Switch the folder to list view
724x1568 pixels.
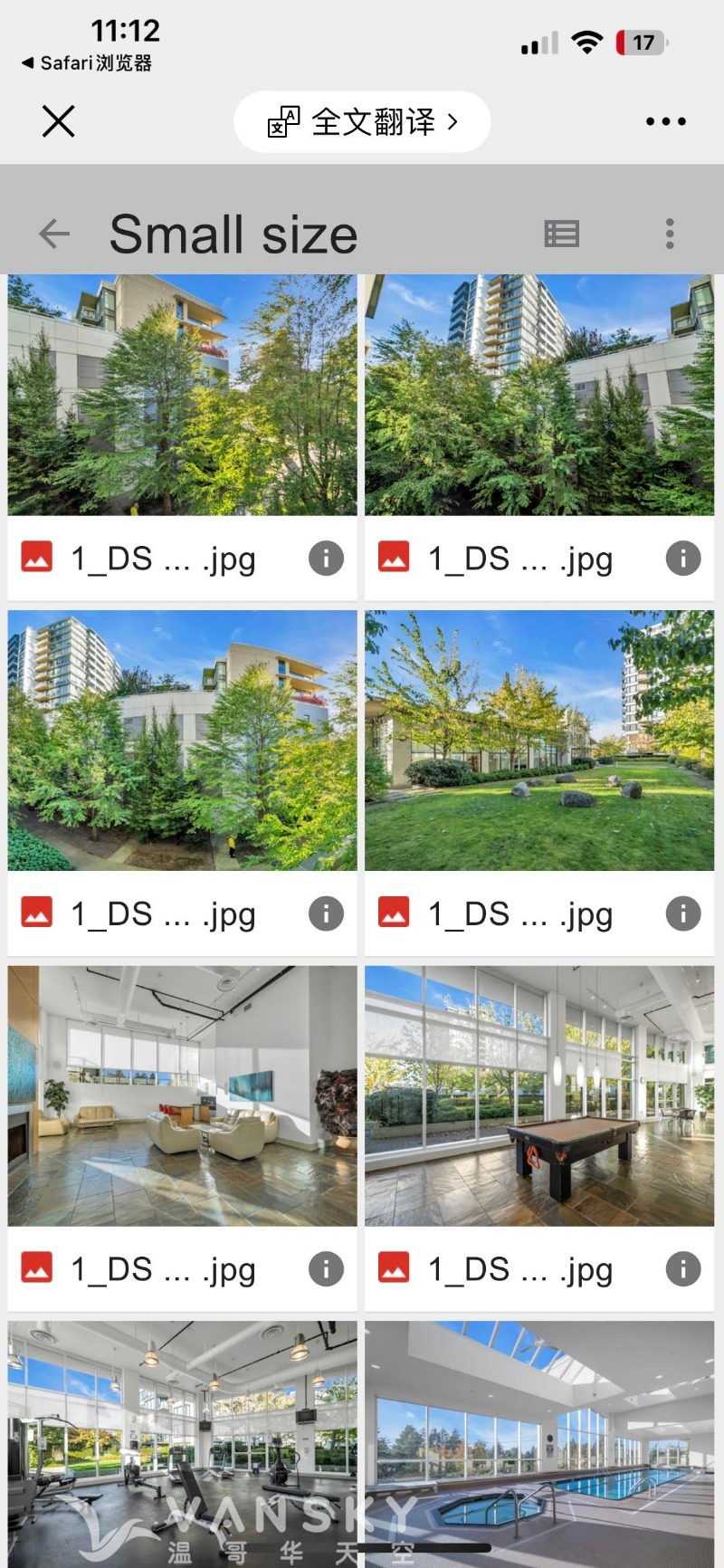pyautogui.click(x=561, y=234)
